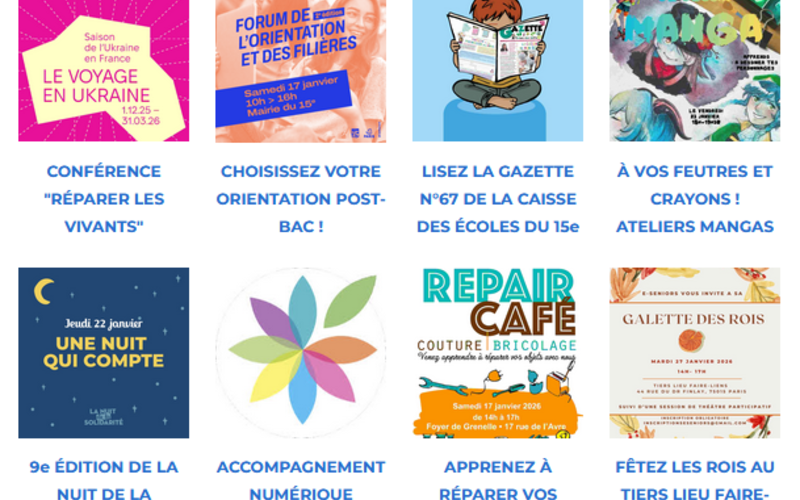Open Fêtez les rois au tiers lieu link
The image size is (800, 500).
coord(694,480)
